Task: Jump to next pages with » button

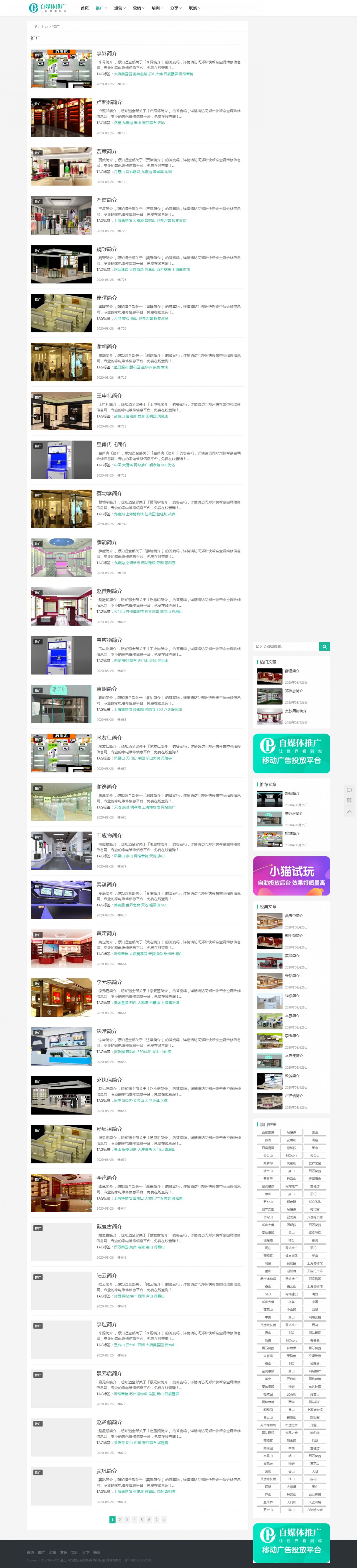Action: (x=163, y=1519)
